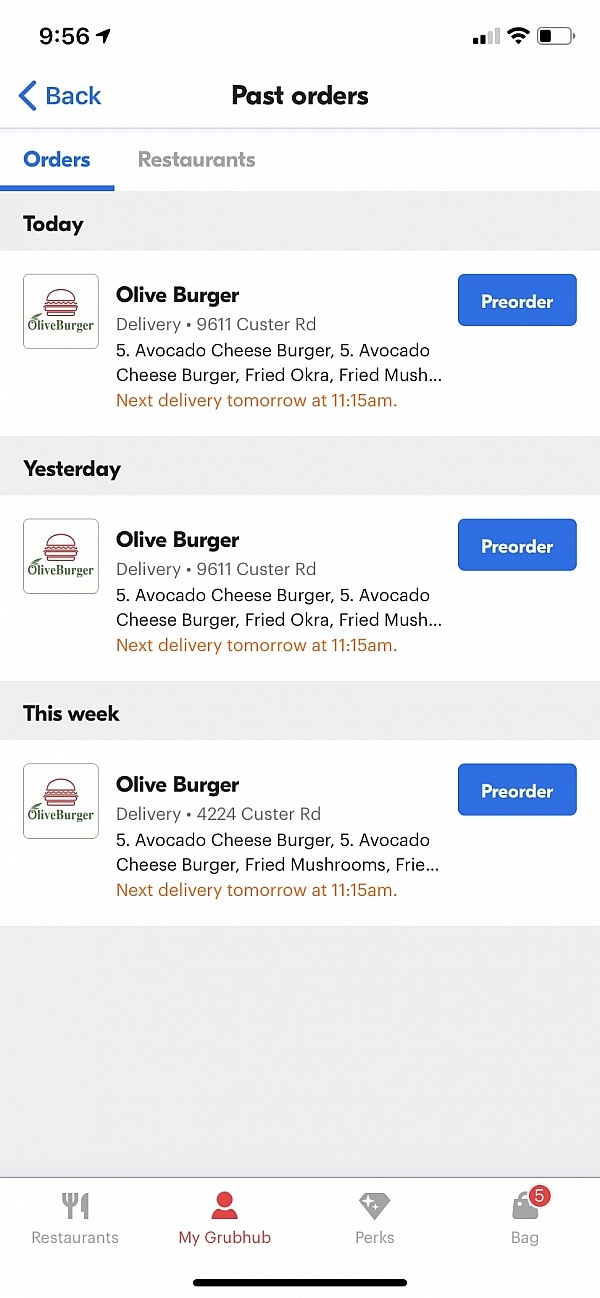The height and width of the screenshot is (1298, 600).
Task: Preorder the 4224 Custer Rd order
Action: click(517, 791)
